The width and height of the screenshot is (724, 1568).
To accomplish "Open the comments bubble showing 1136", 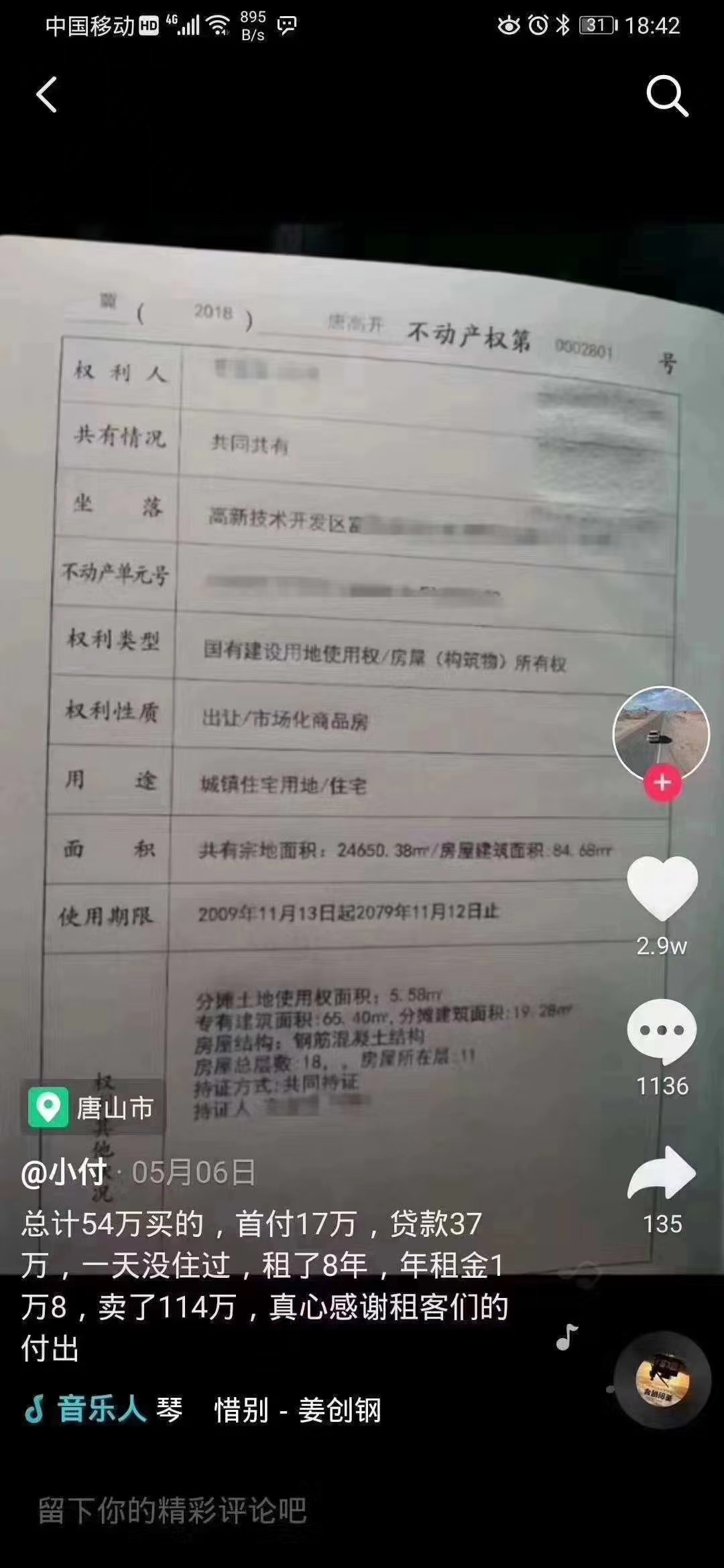I will tap(662, 1031).
